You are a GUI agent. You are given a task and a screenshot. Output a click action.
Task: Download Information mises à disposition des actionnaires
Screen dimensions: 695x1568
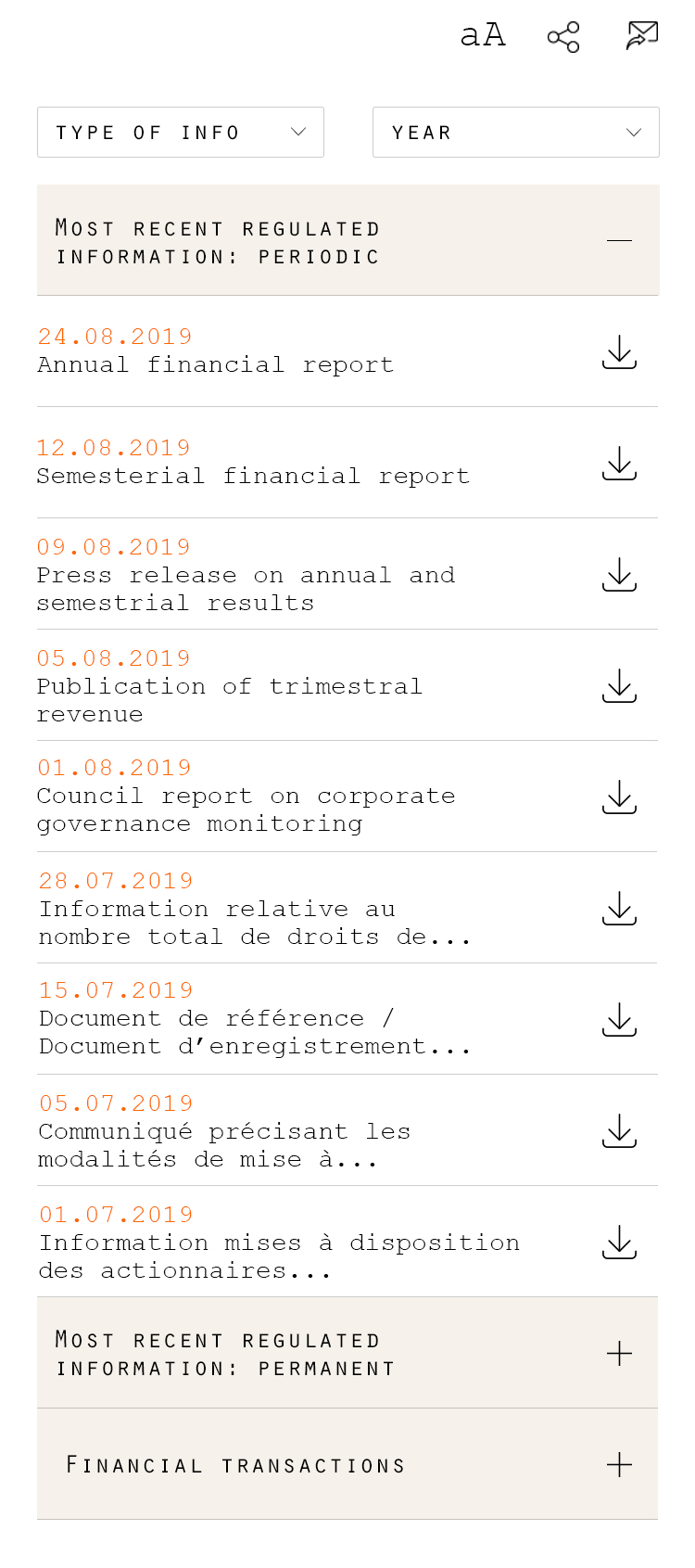click(619, 1243)
